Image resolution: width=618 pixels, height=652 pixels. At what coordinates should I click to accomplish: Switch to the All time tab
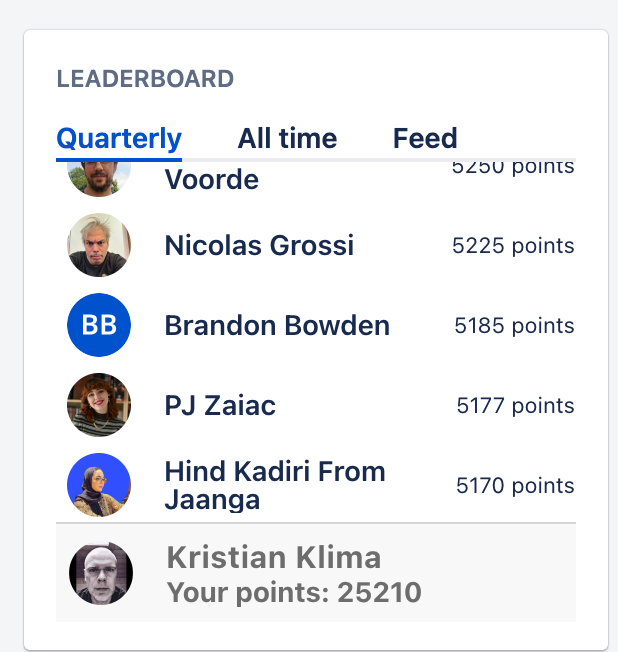(287, 138)
